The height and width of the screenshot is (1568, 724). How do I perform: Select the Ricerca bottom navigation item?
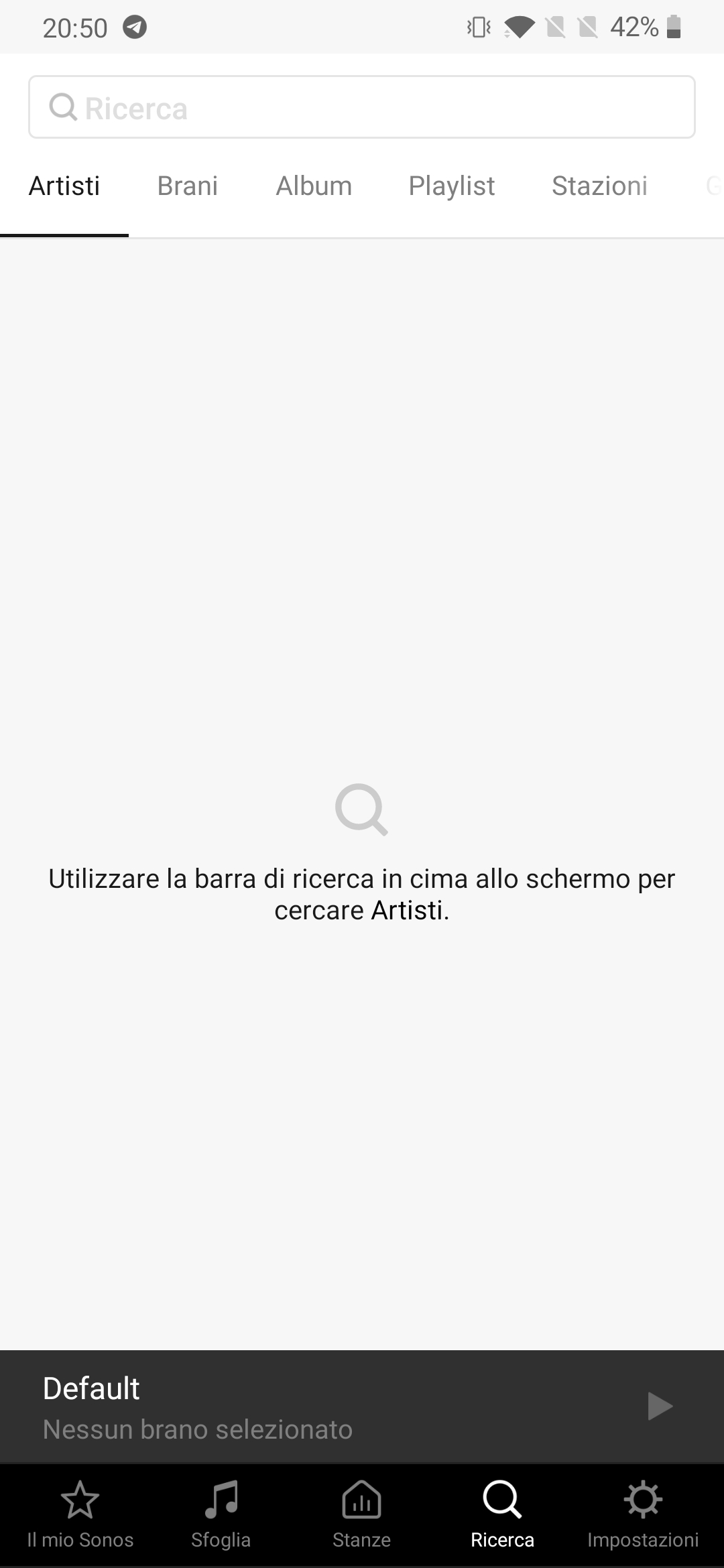(x=503, y=1515)
